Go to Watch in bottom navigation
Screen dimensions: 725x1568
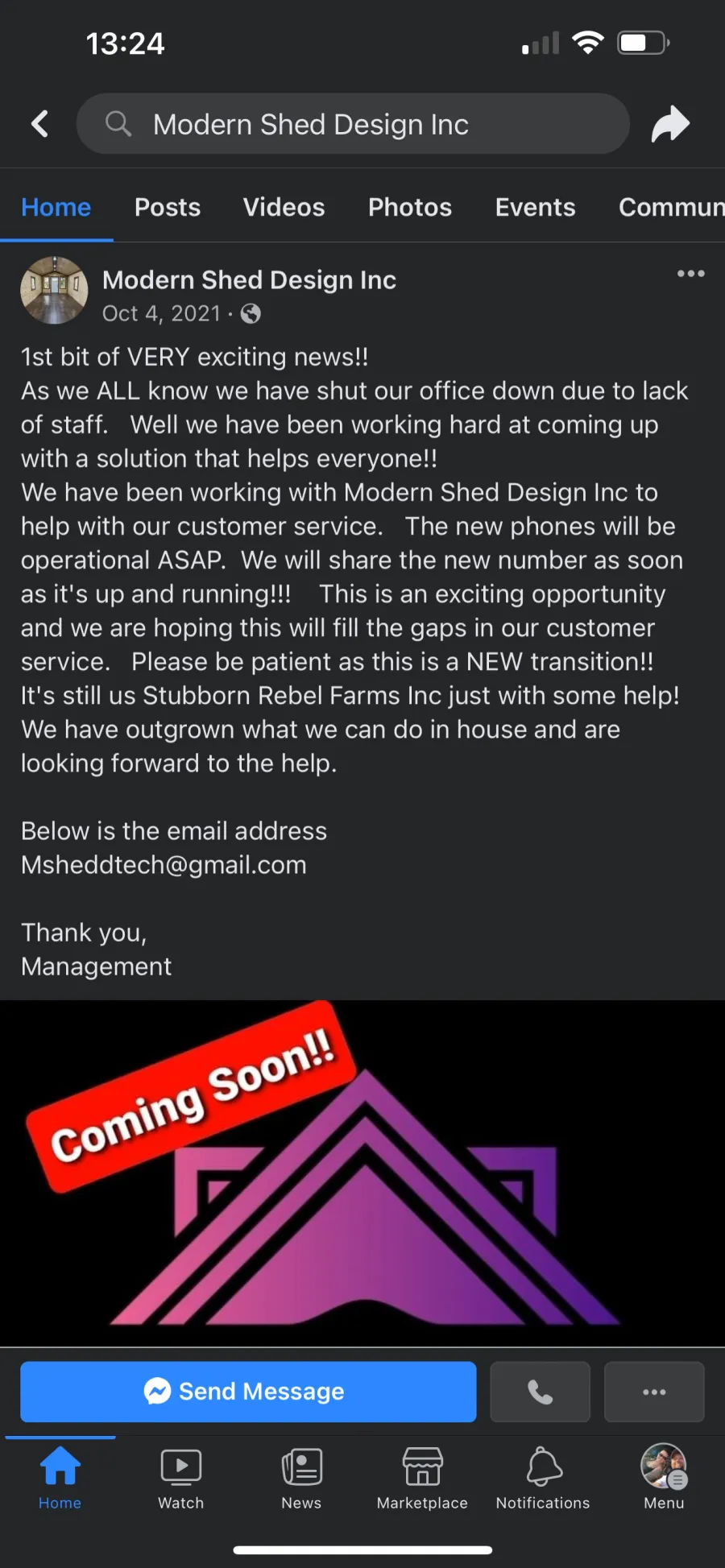pyautogui.click(x=180, y=1479)
